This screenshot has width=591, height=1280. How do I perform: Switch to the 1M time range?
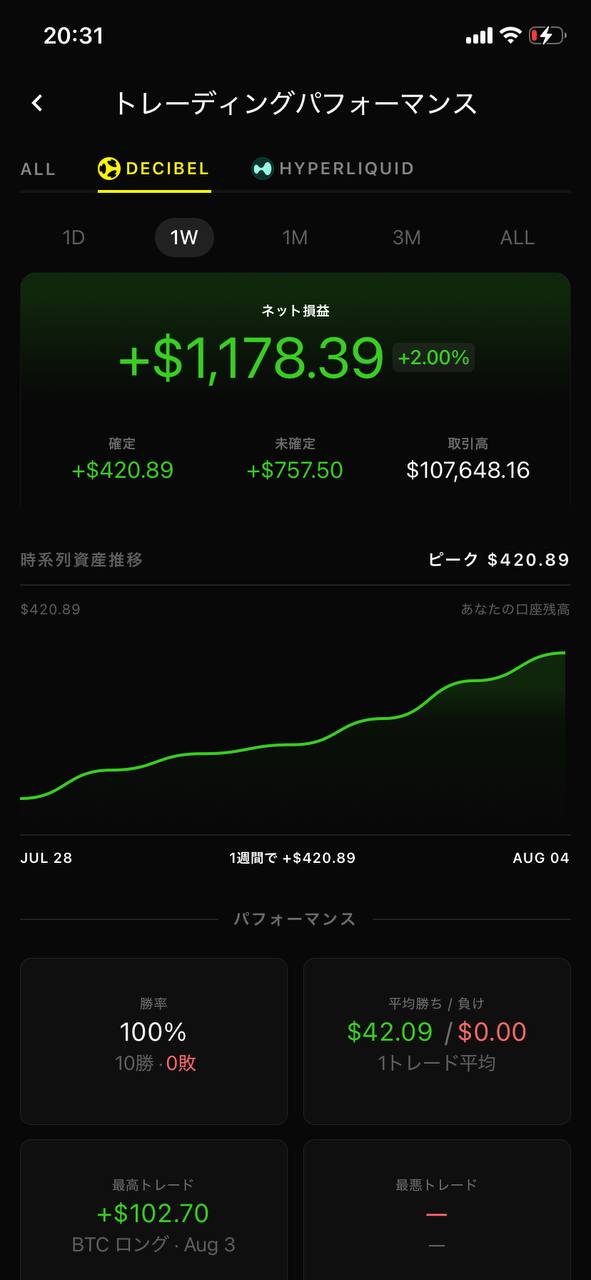tap(294, 238)
